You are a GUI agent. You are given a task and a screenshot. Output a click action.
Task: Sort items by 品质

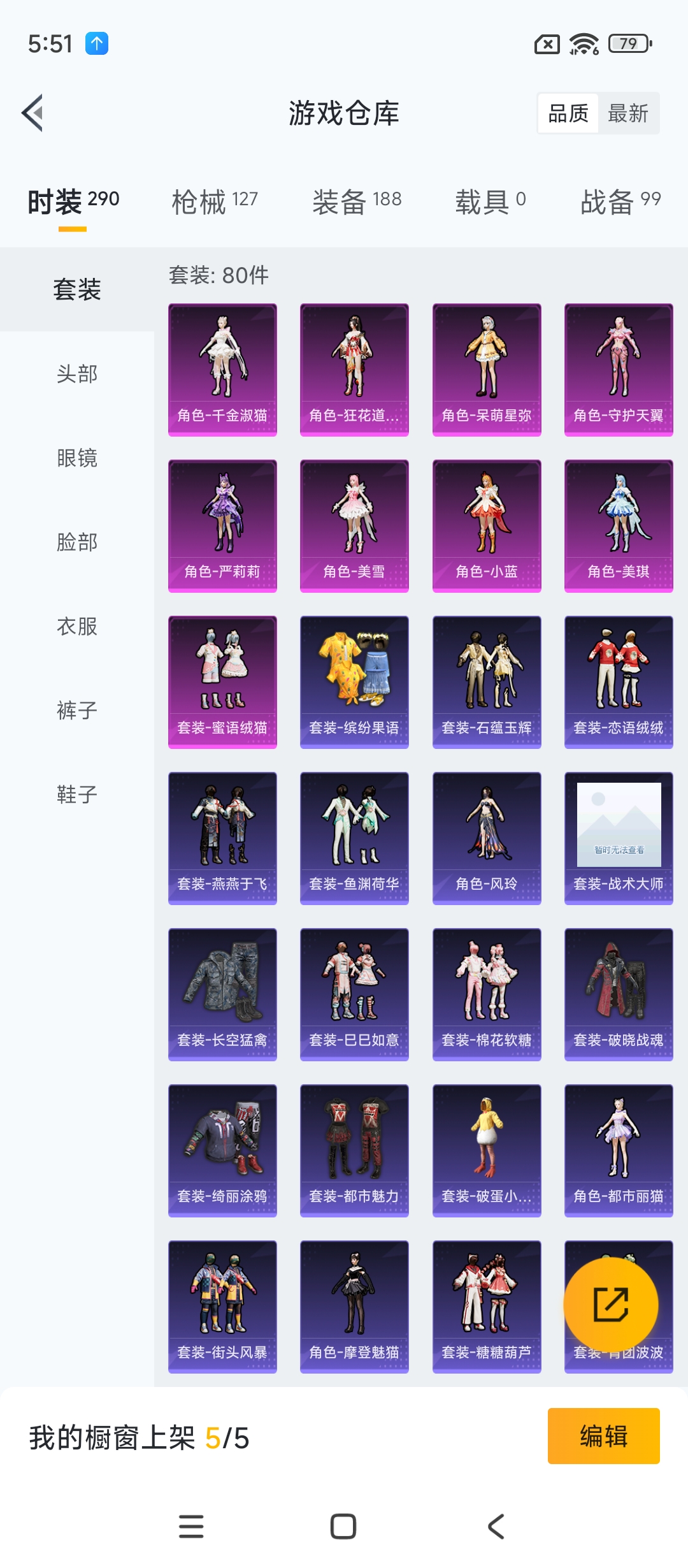click(568, 113)
